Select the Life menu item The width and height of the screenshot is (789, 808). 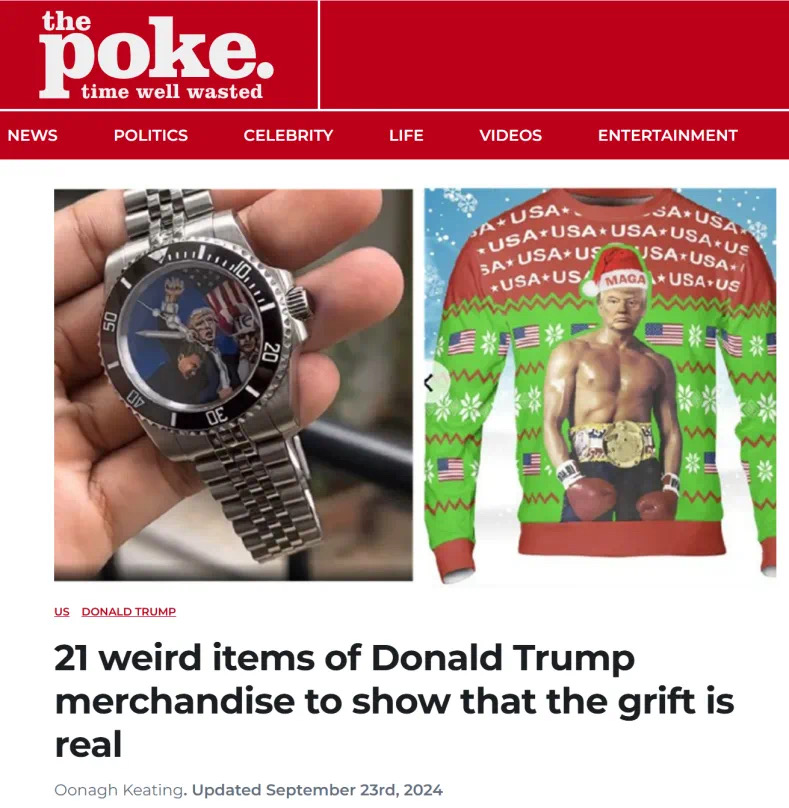(x=406, y=135)
